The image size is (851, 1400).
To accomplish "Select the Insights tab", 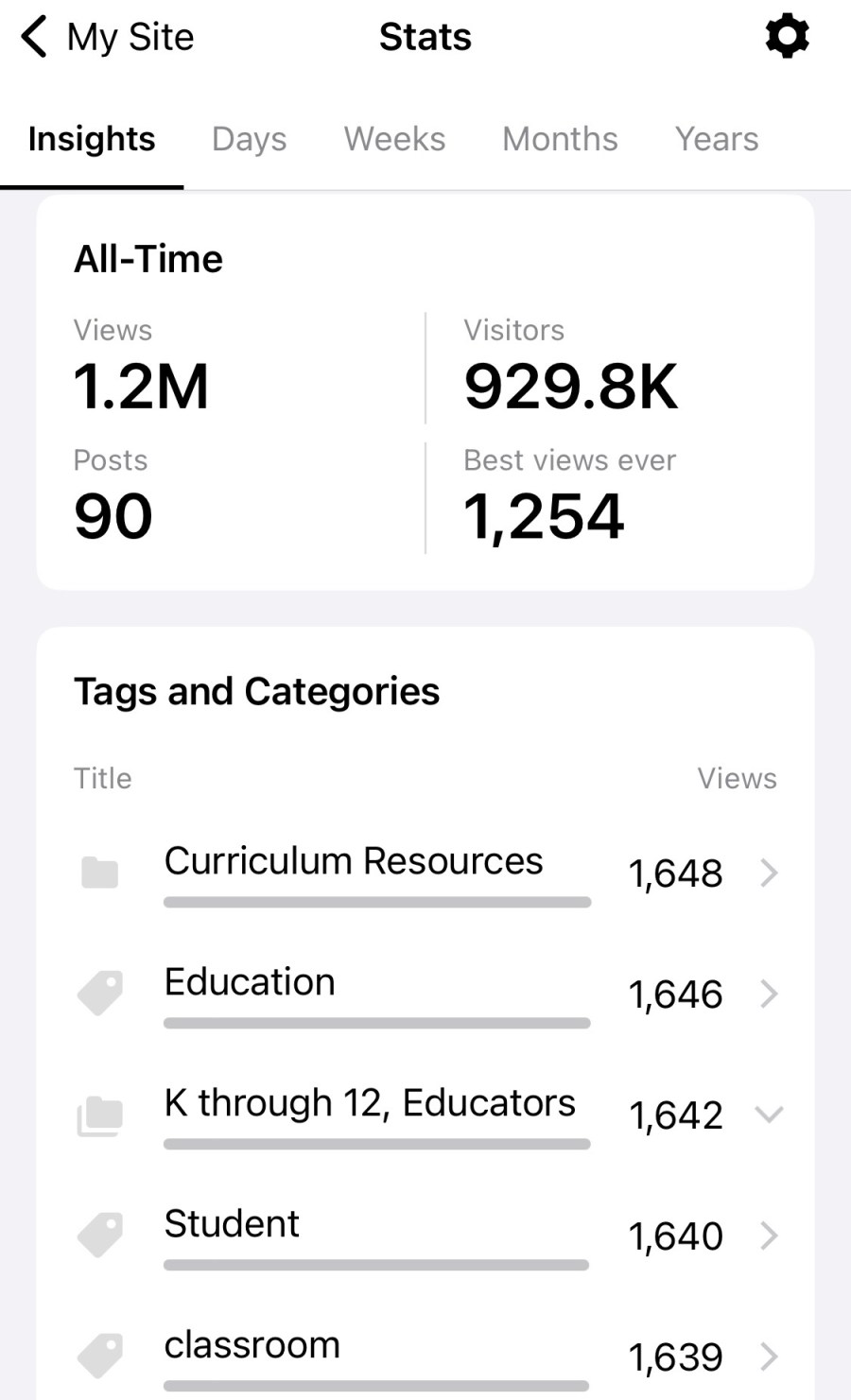I will (x=92, y=139).
